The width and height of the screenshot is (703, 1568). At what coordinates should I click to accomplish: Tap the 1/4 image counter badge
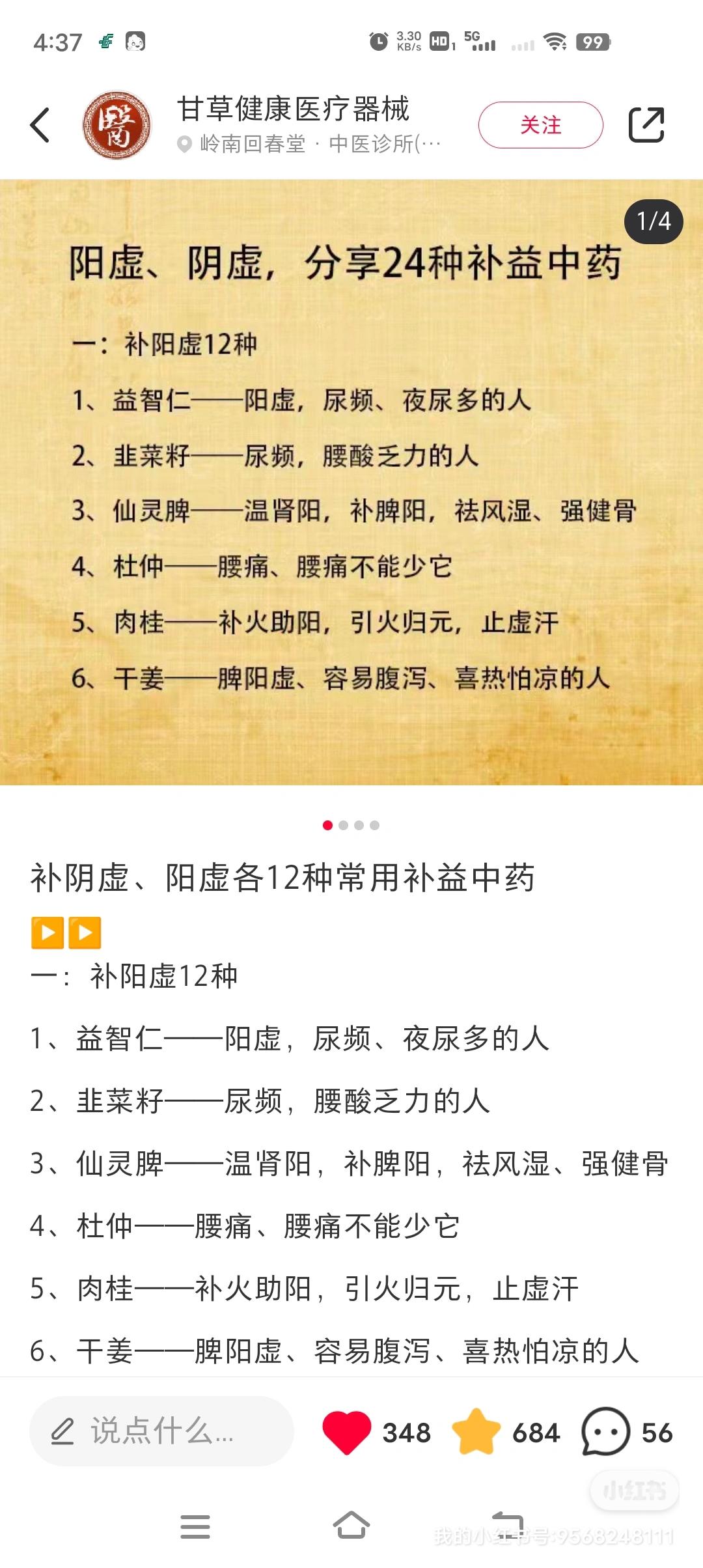(x=654, y=222)
